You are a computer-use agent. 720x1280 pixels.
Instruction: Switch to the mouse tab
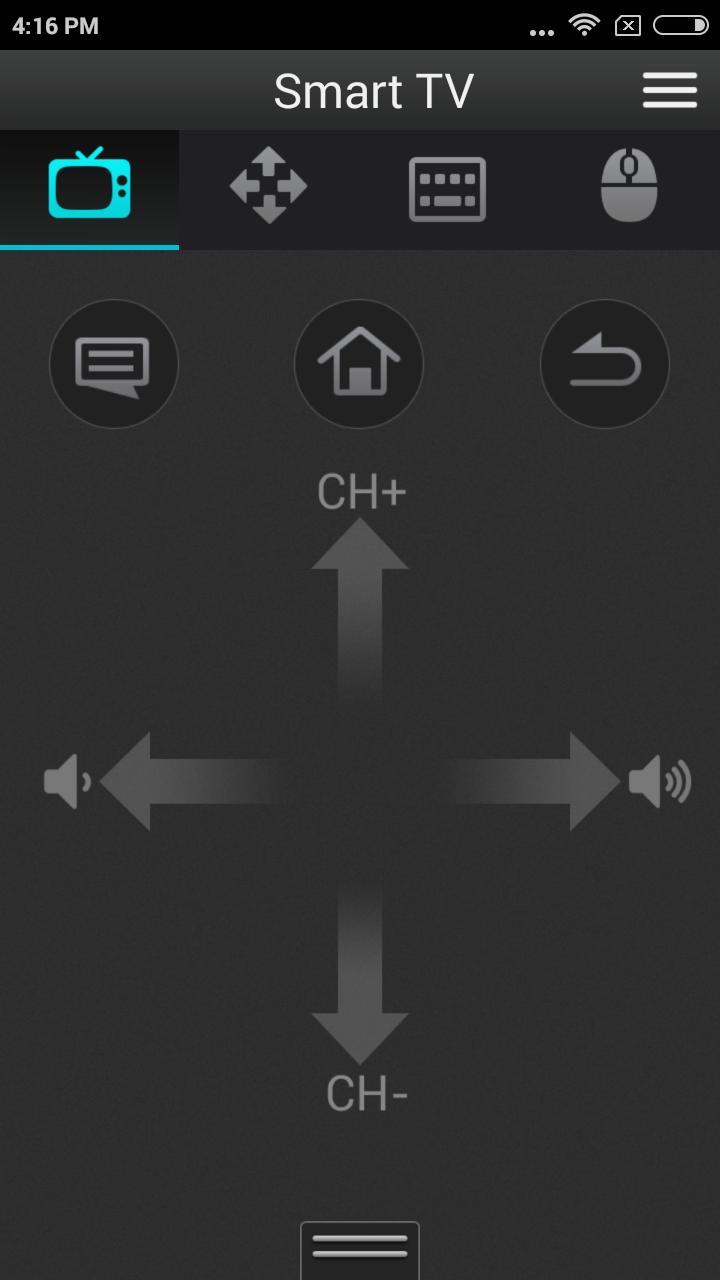(x=629, y=186)
